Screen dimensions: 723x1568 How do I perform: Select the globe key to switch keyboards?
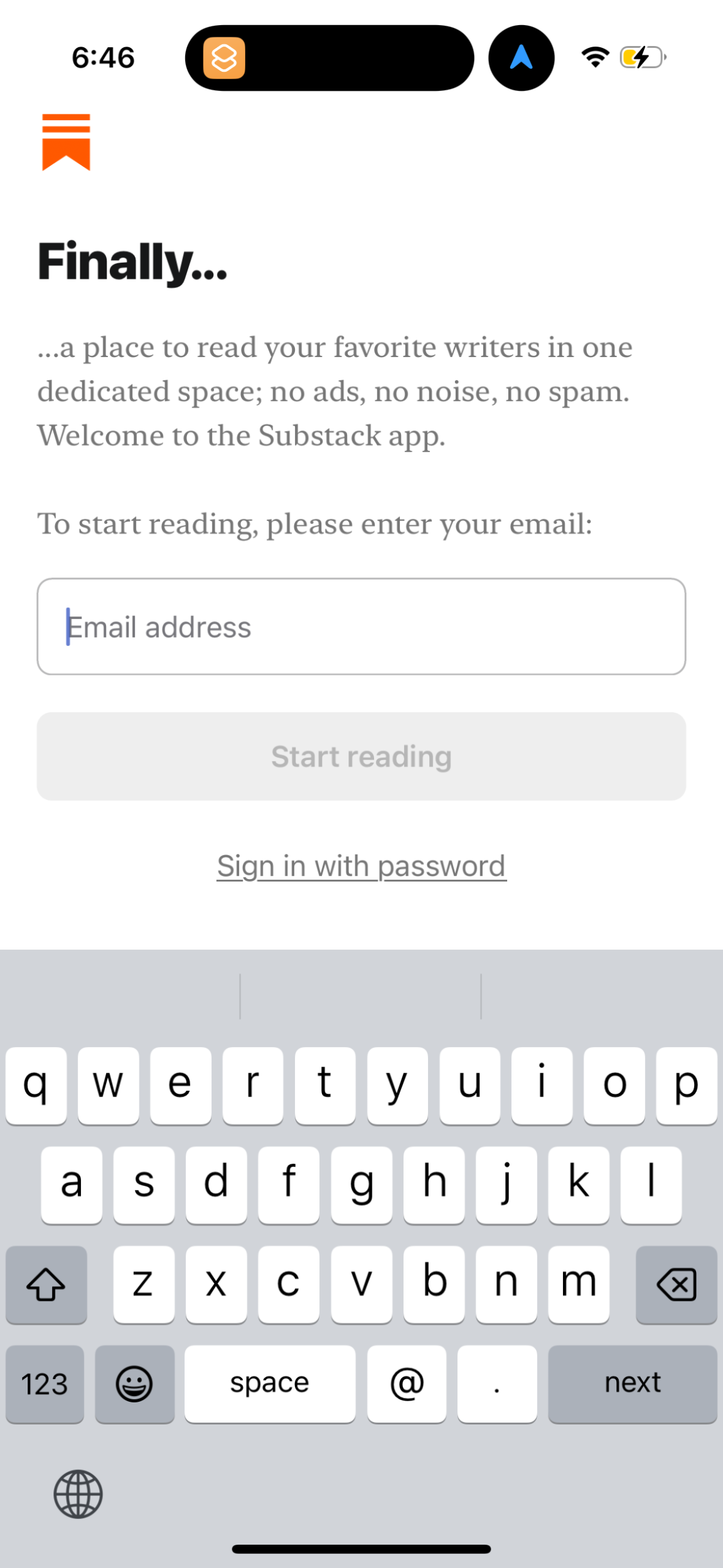79,1494
